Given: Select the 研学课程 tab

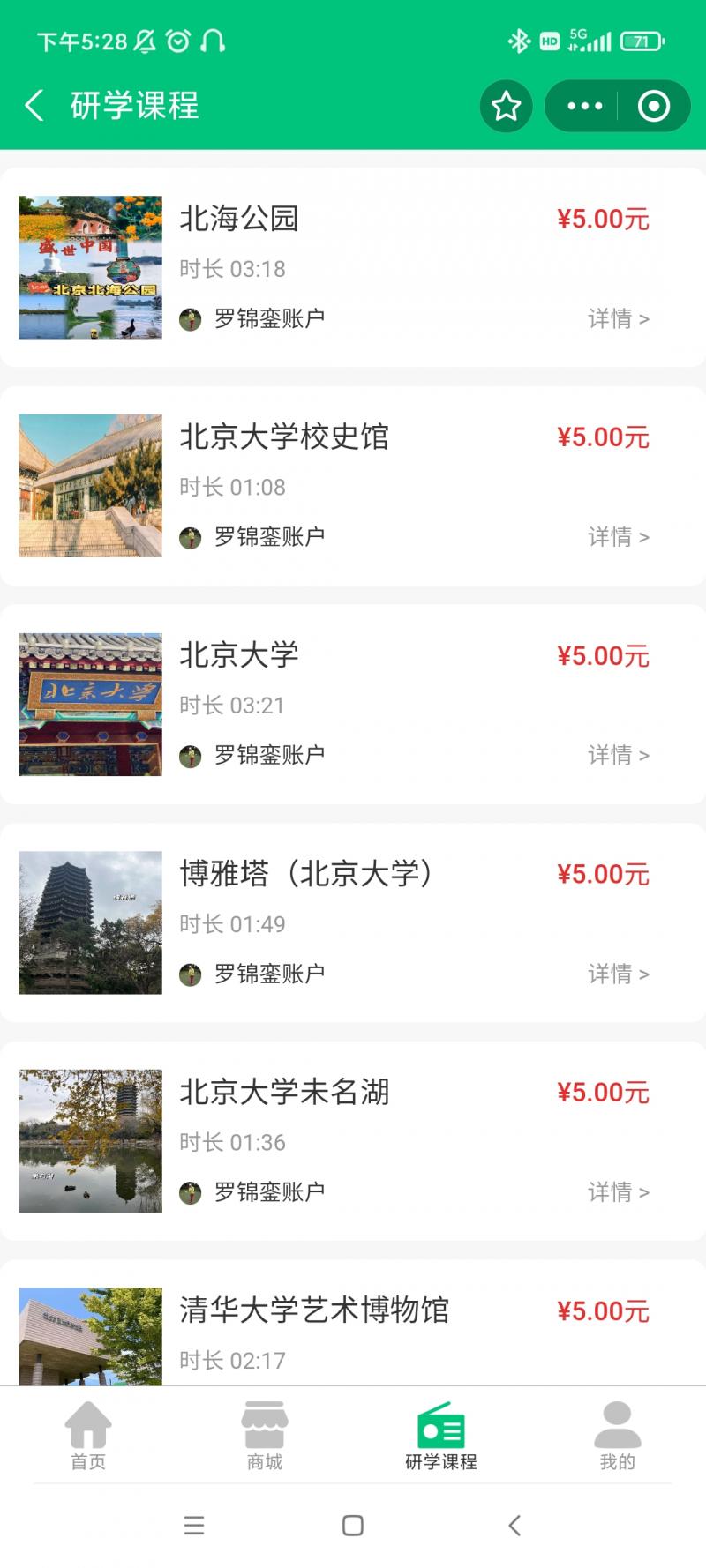Looking at the screenshot, I should tap(441, 1436).
